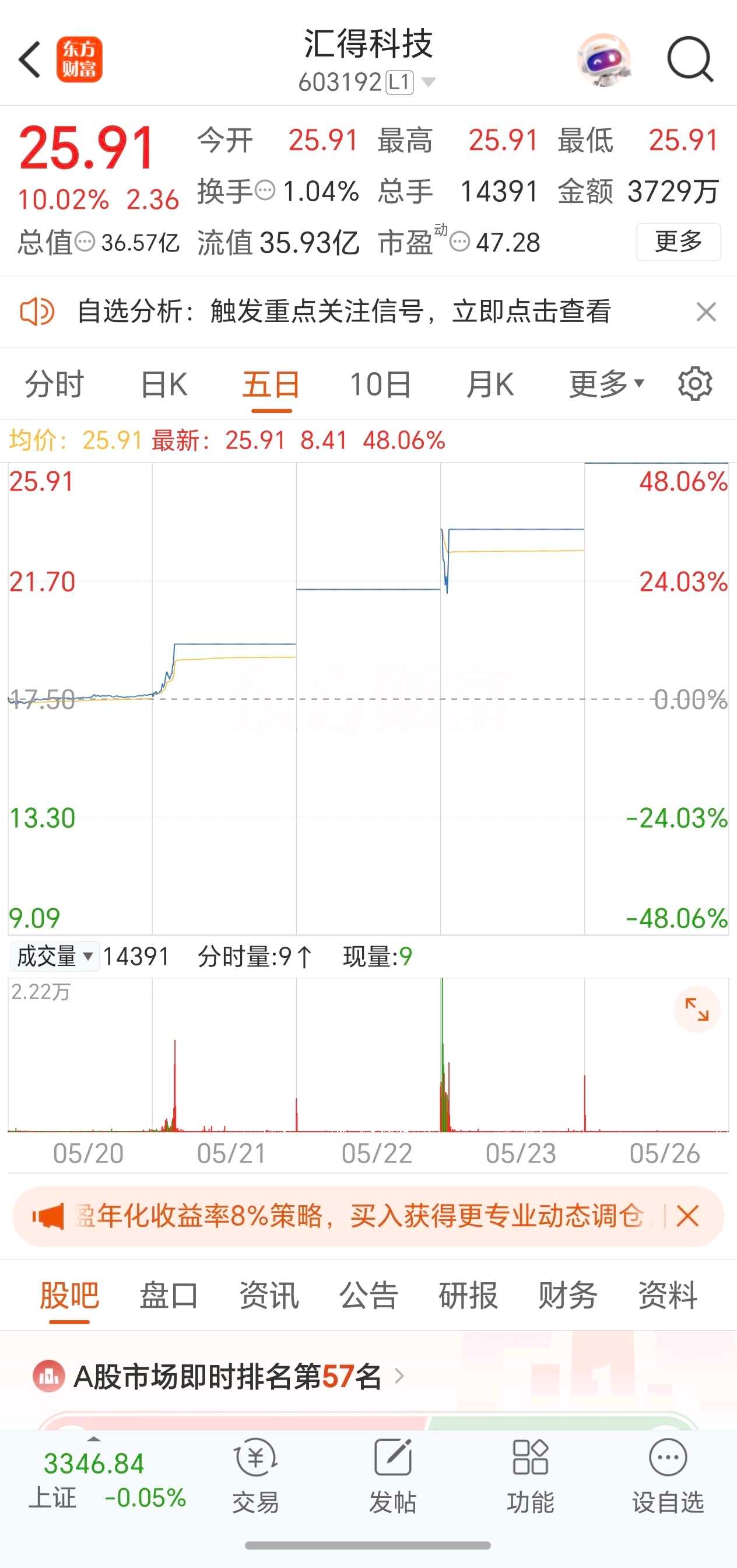Switch to the 日K chart tab
The height and width of the screenshot is (1568, 737).
pos(163,384)
